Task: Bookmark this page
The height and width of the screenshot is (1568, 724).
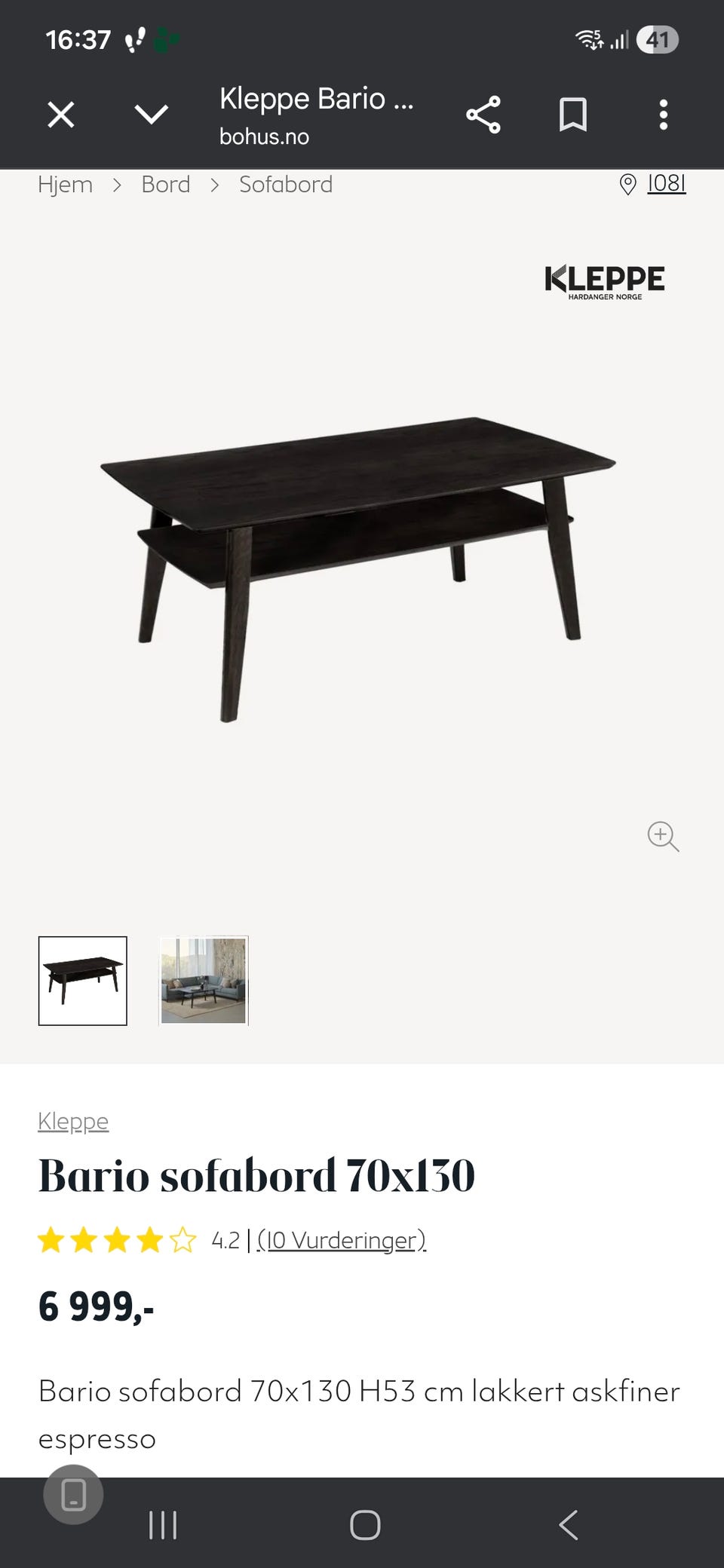Action: tap(573, 115)
